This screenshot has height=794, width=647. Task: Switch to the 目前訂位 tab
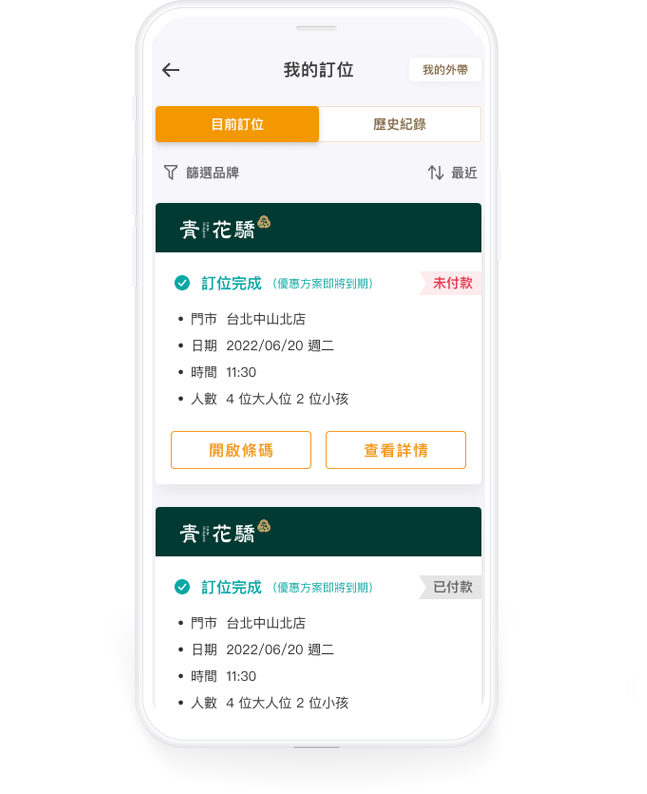tap(237, 125)
